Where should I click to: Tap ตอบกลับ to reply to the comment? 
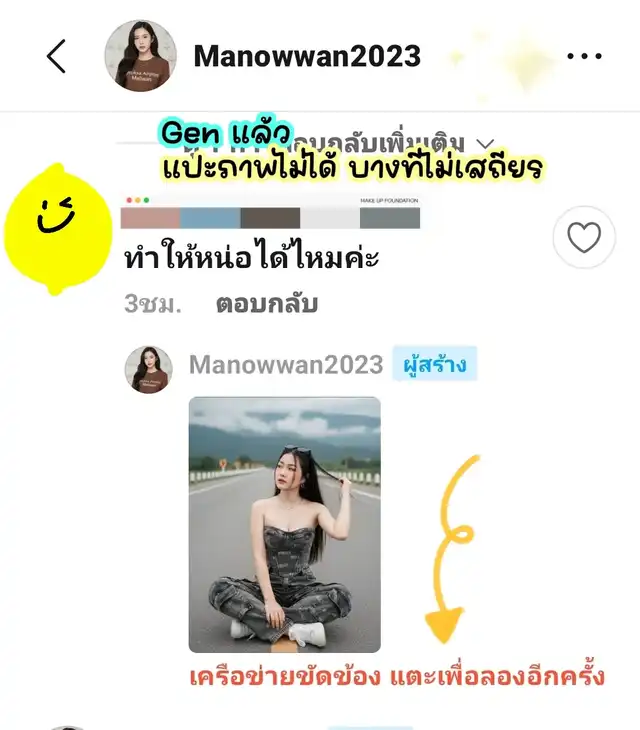266,304
